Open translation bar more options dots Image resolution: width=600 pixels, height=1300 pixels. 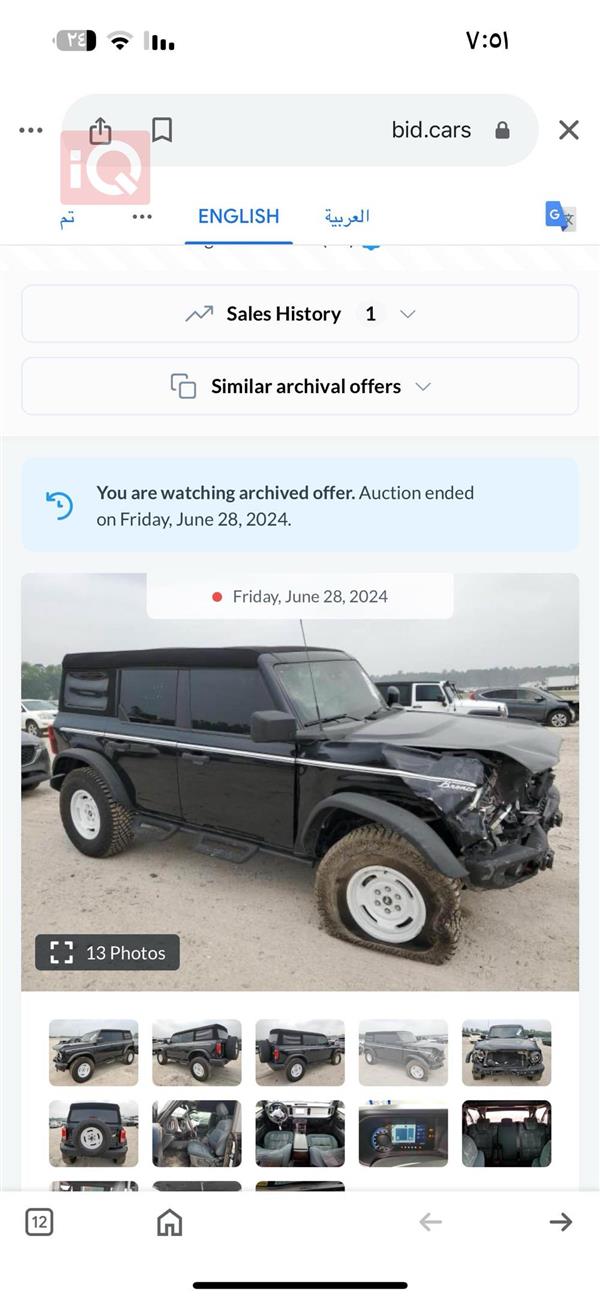[142, 216]
